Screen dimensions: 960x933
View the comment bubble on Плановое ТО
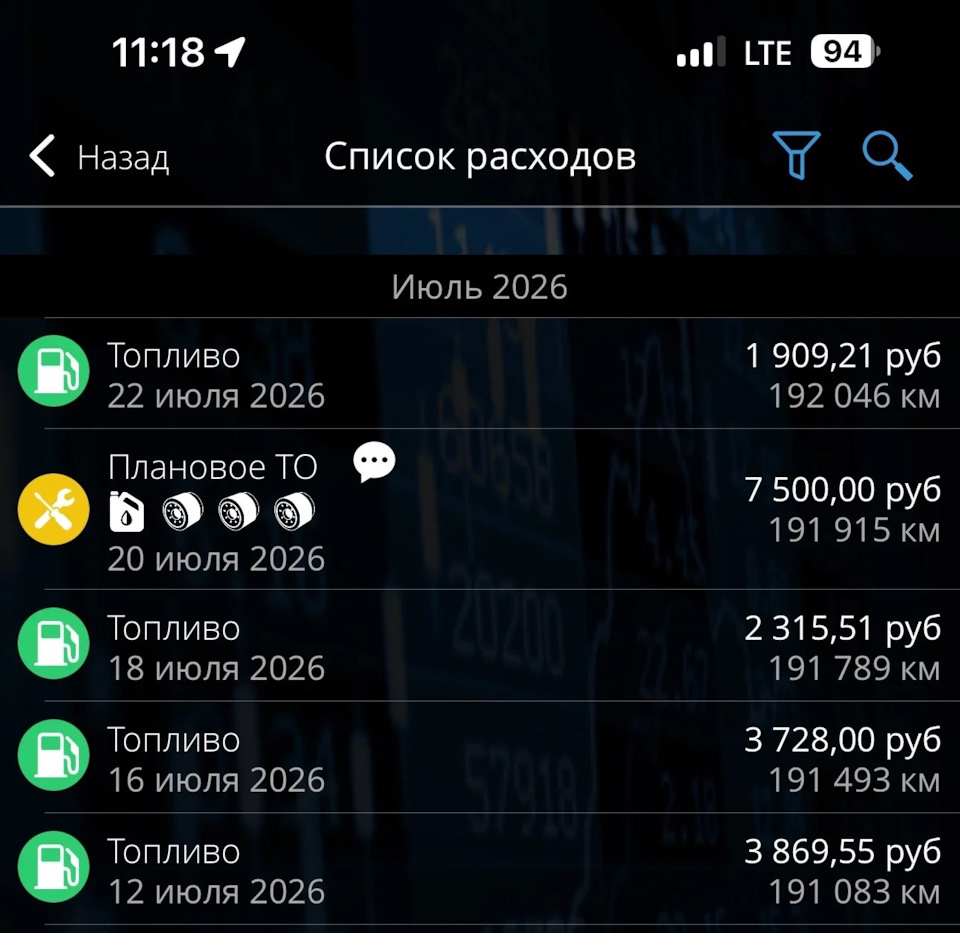click(374, 462)
